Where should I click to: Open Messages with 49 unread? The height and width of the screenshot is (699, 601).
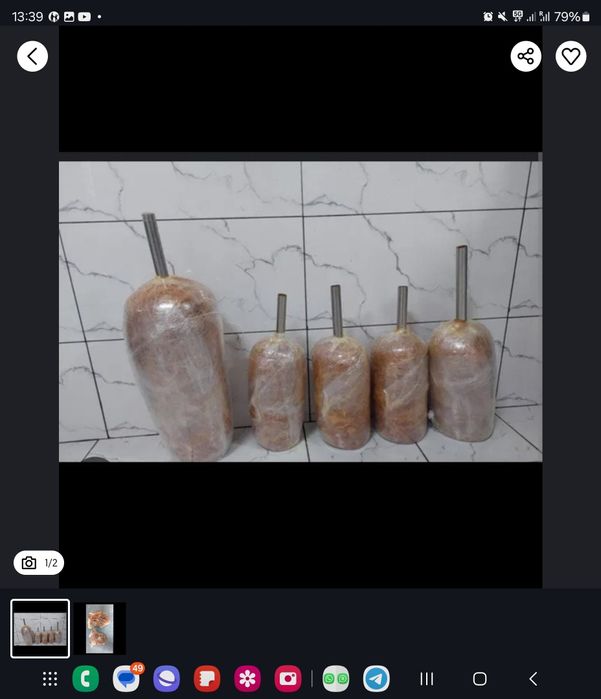126,679
